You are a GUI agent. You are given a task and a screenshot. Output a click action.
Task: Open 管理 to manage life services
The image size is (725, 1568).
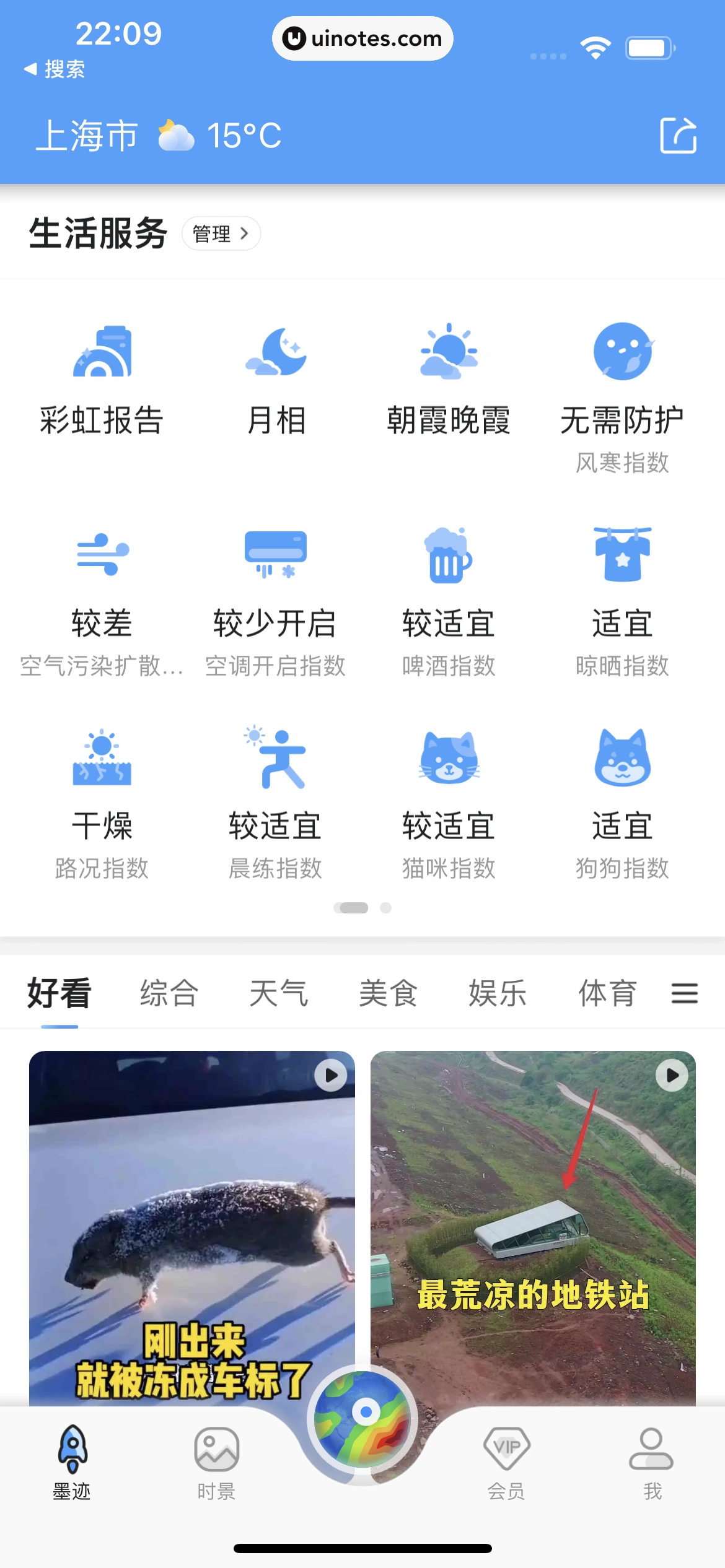coord(221,233)
